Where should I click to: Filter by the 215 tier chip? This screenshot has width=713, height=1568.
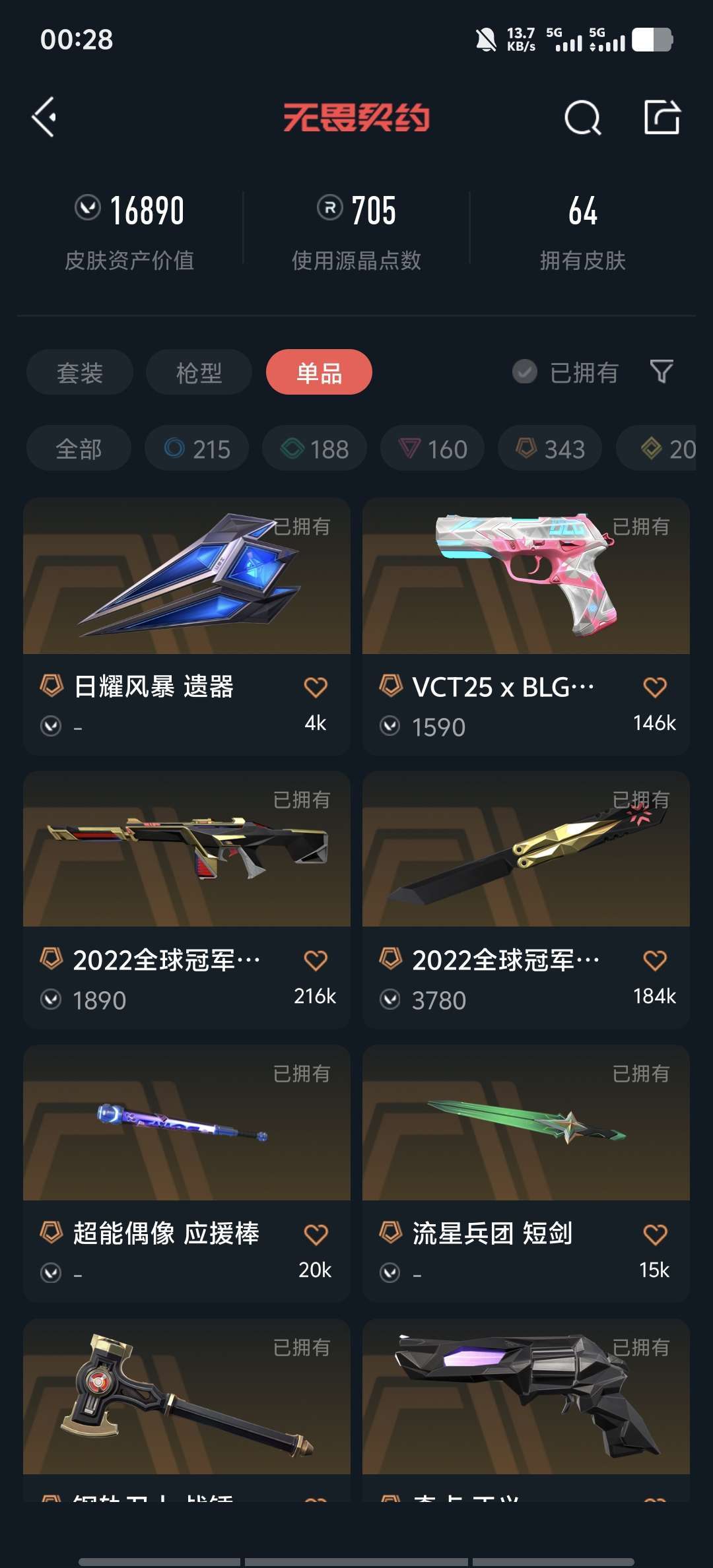197,449
